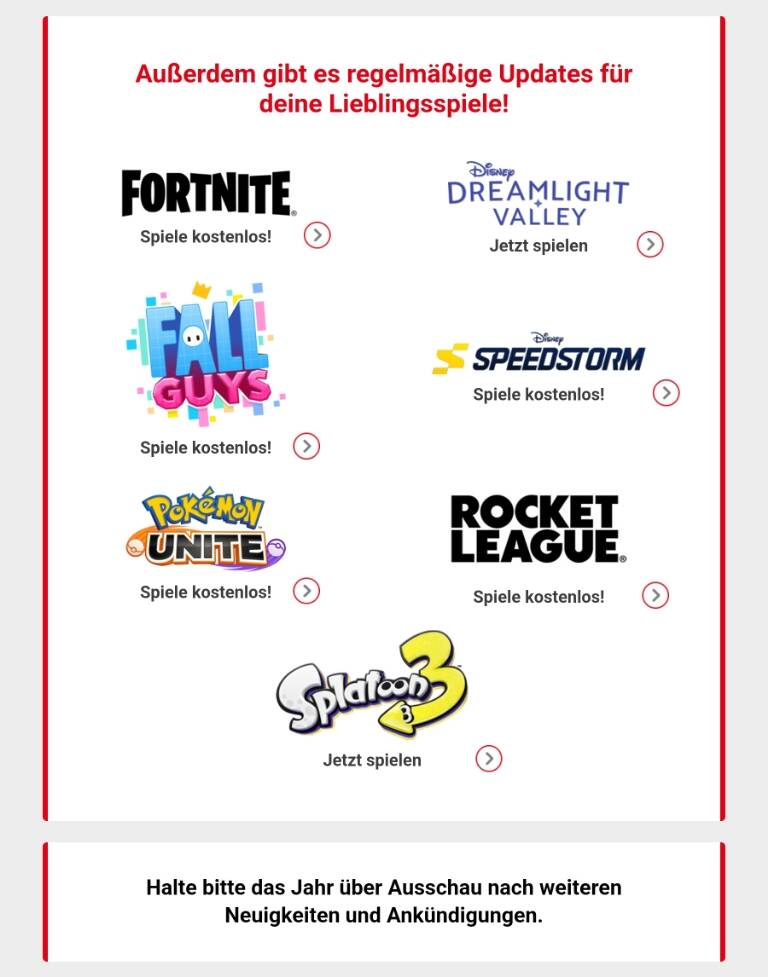This screenshot has height=977, width=768.
Task: Open 'Jetzt spielen' under Splatoon 3
Action: (372, 760)
